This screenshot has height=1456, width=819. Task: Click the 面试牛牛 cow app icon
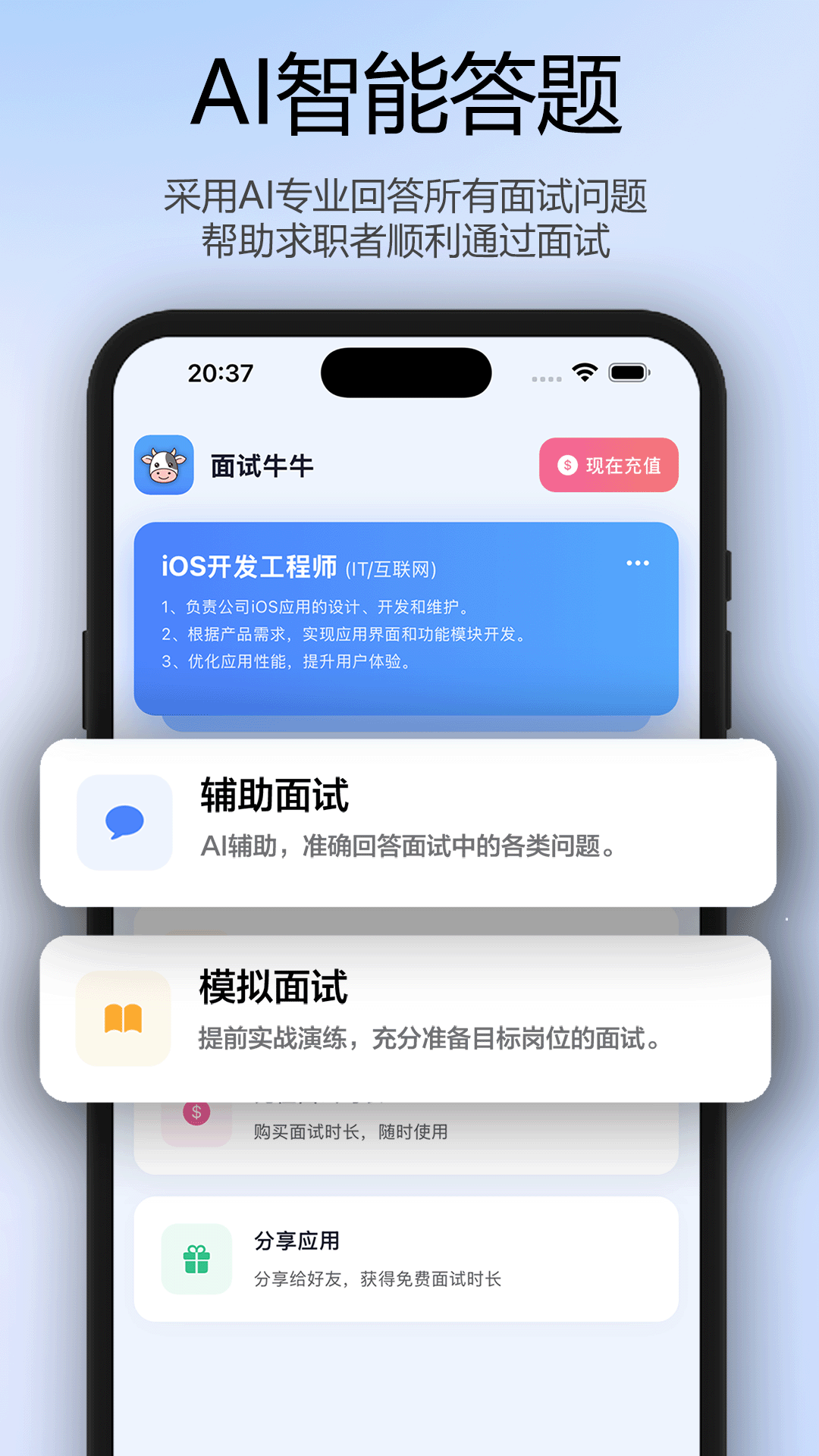163,465
